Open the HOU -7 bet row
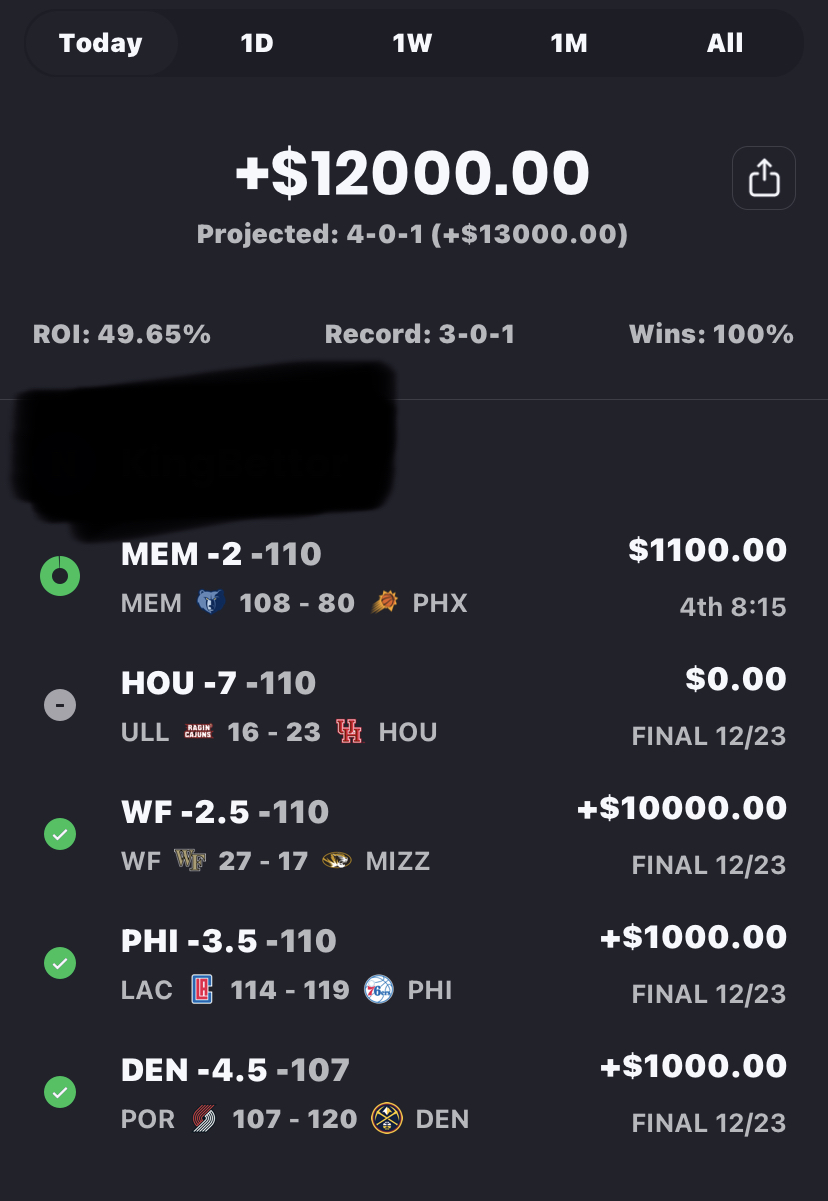The width and height of the screenshot is (828, 1201). point(414,707)
